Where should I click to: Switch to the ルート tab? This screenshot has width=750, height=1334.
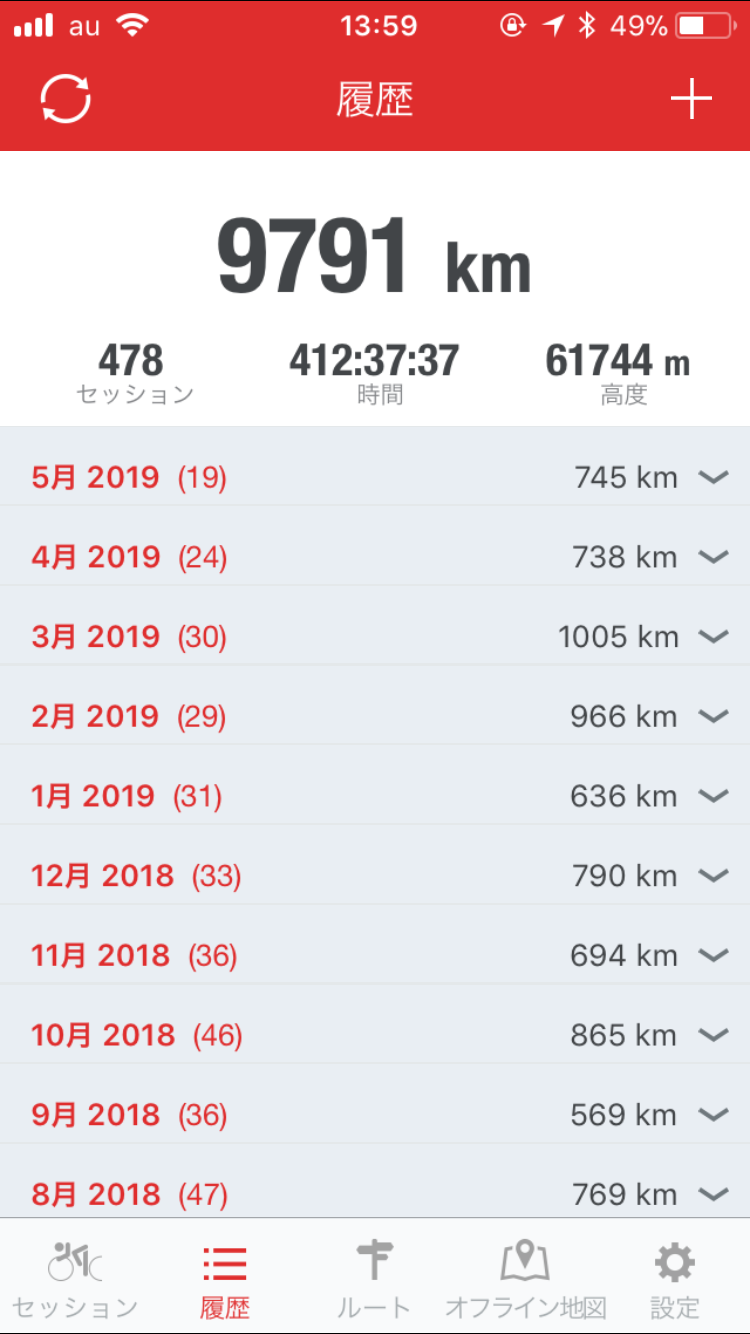click(375, 1278)
